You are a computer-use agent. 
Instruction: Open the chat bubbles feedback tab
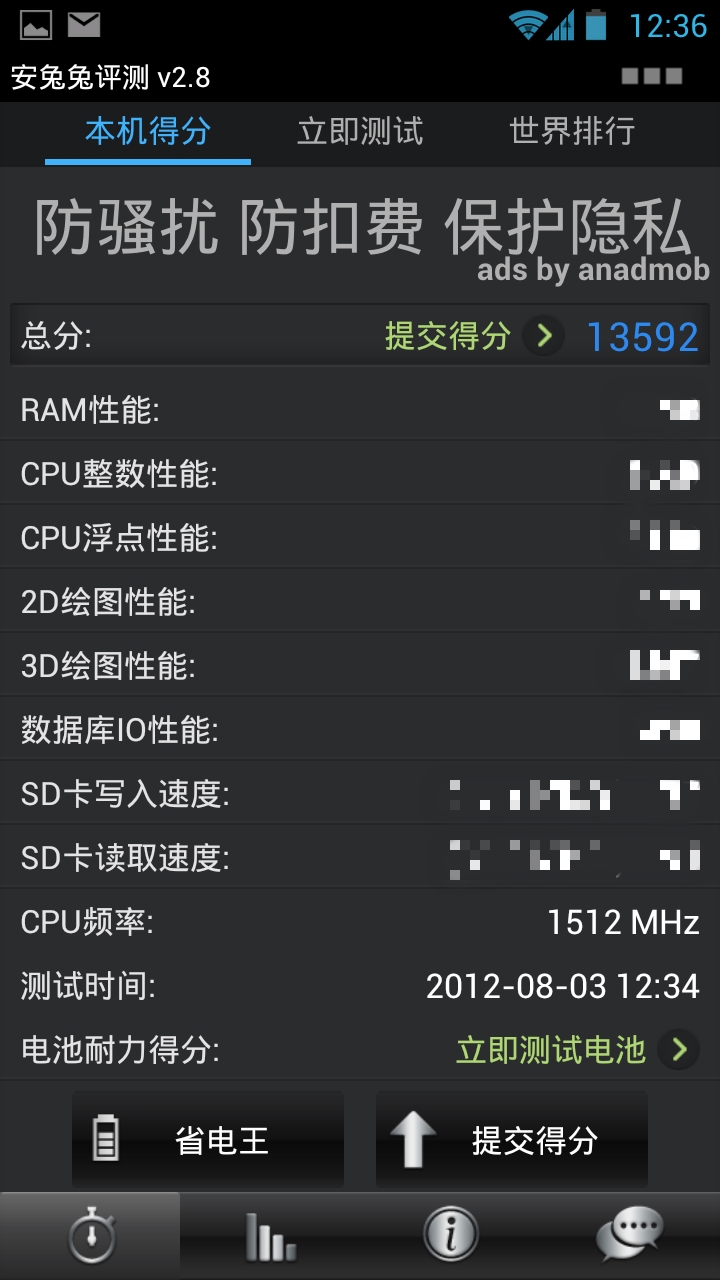pyautogui.click(x=630, y=1236)
